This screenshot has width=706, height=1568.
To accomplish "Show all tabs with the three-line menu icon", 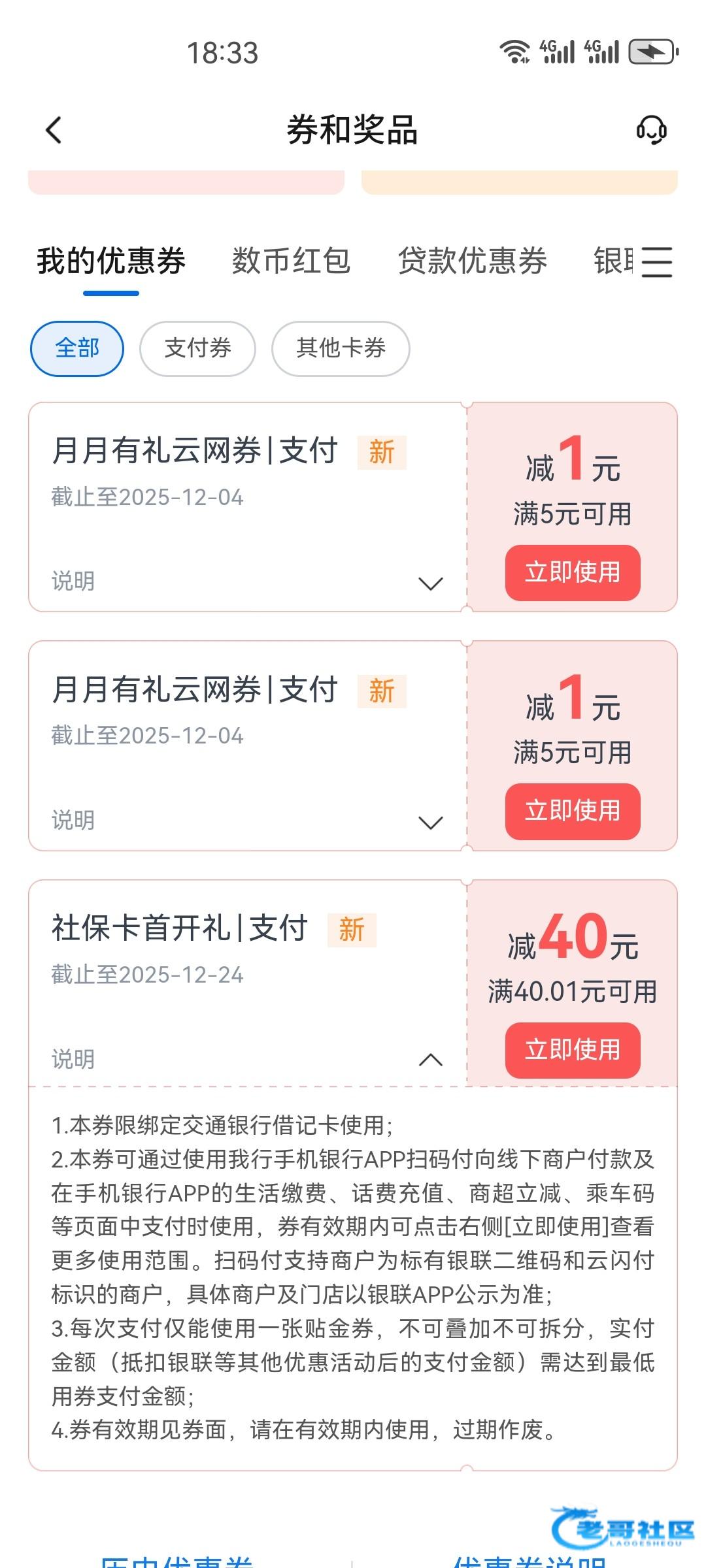I will (x=656, y=262).
